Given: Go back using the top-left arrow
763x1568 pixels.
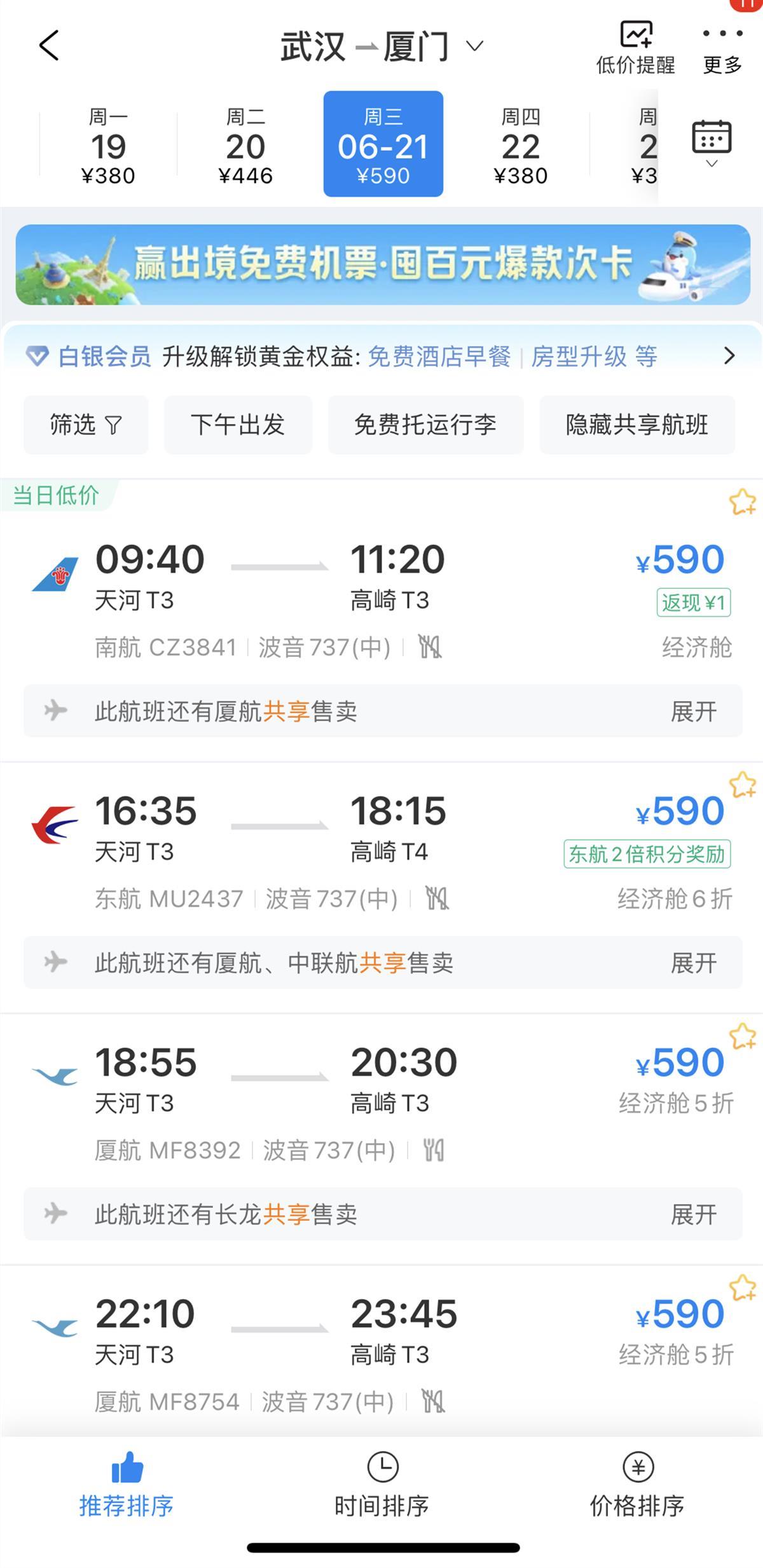Looking at the screenshot, I should tap(49, 46).
